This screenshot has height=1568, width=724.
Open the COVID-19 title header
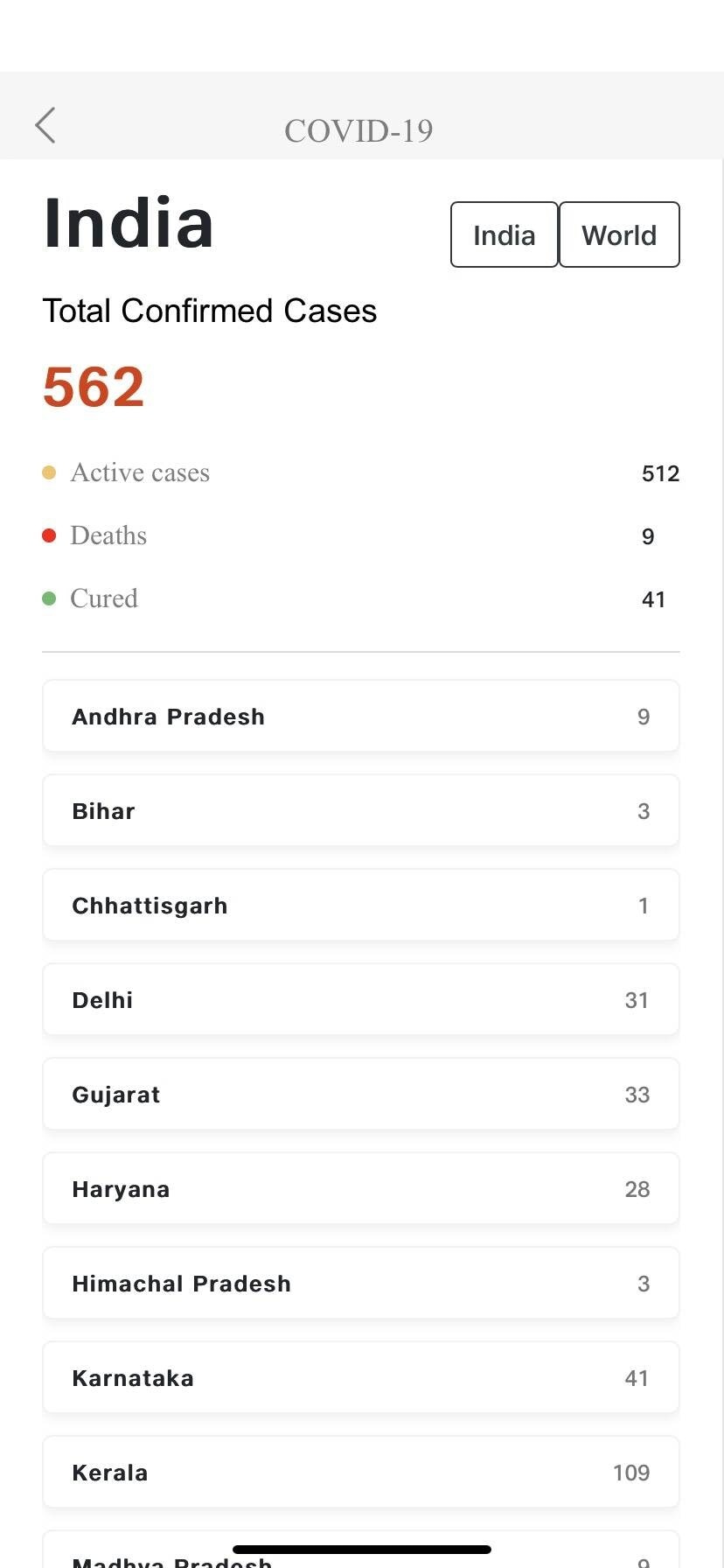(359, 129)
